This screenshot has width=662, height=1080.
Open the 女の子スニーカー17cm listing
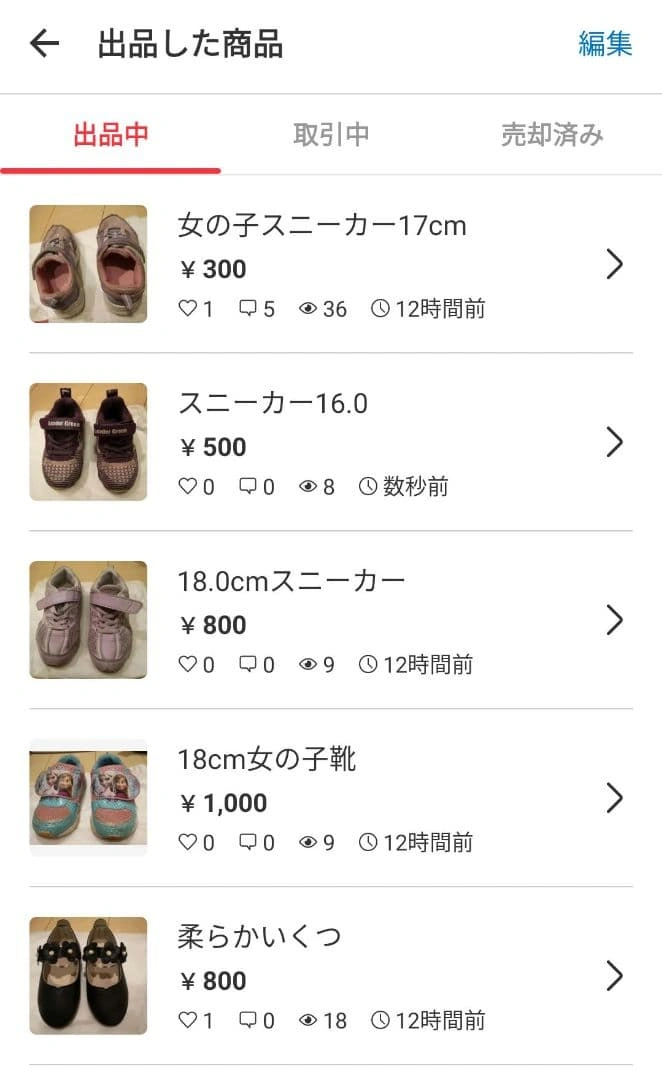click(322, 226)
